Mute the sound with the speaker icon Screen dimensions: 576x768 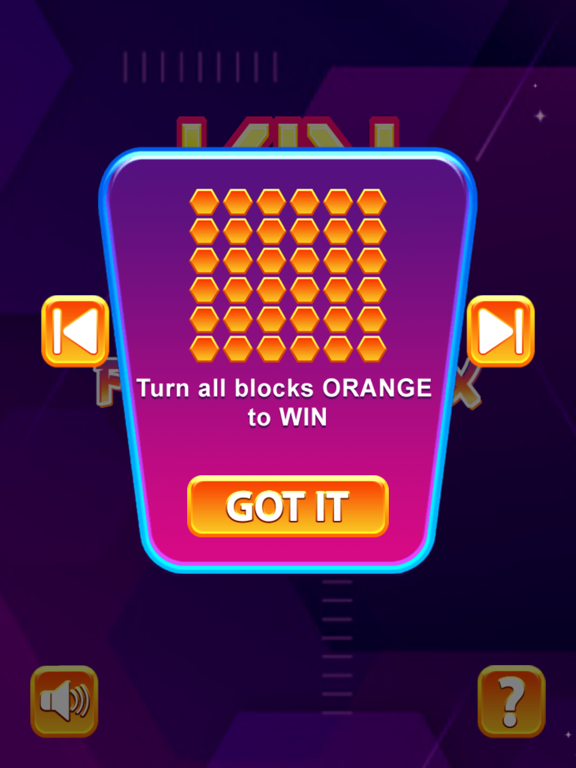(x=64, y=701)
